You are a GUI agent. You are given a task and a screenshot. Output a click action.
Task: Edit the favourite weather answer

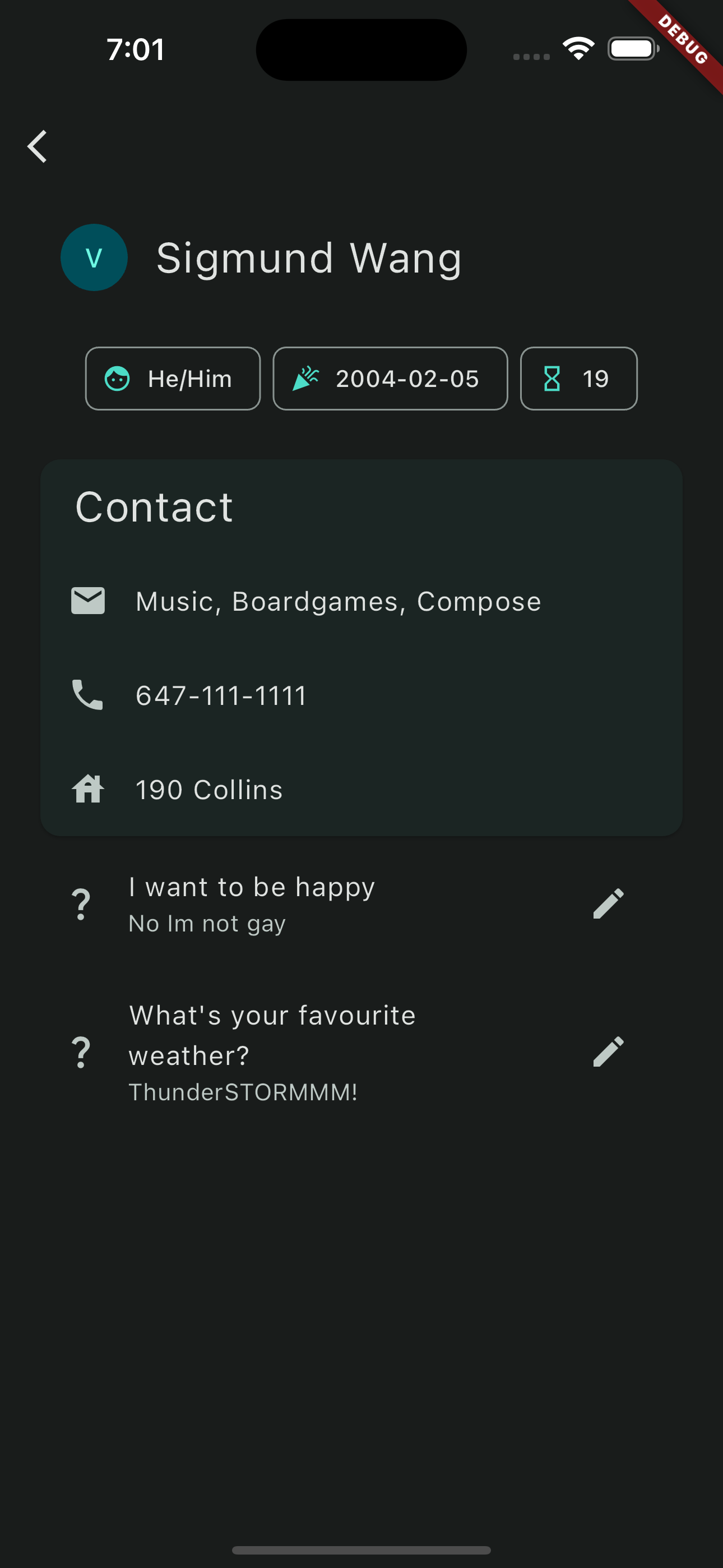pos(608,1052)
